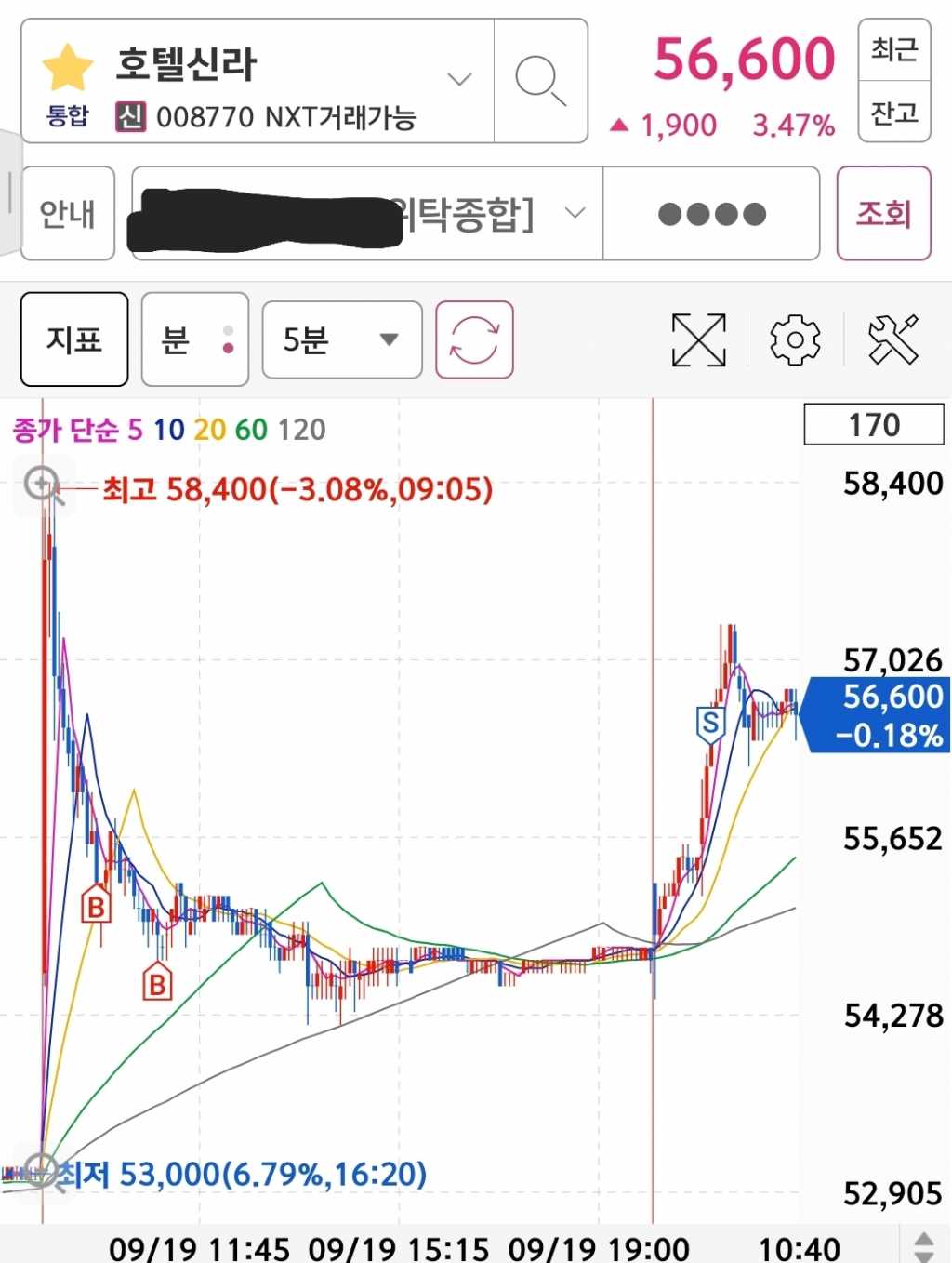Expand the chart to fullscreen
This screenshot has height=1263, width=952.
(698, 339)
